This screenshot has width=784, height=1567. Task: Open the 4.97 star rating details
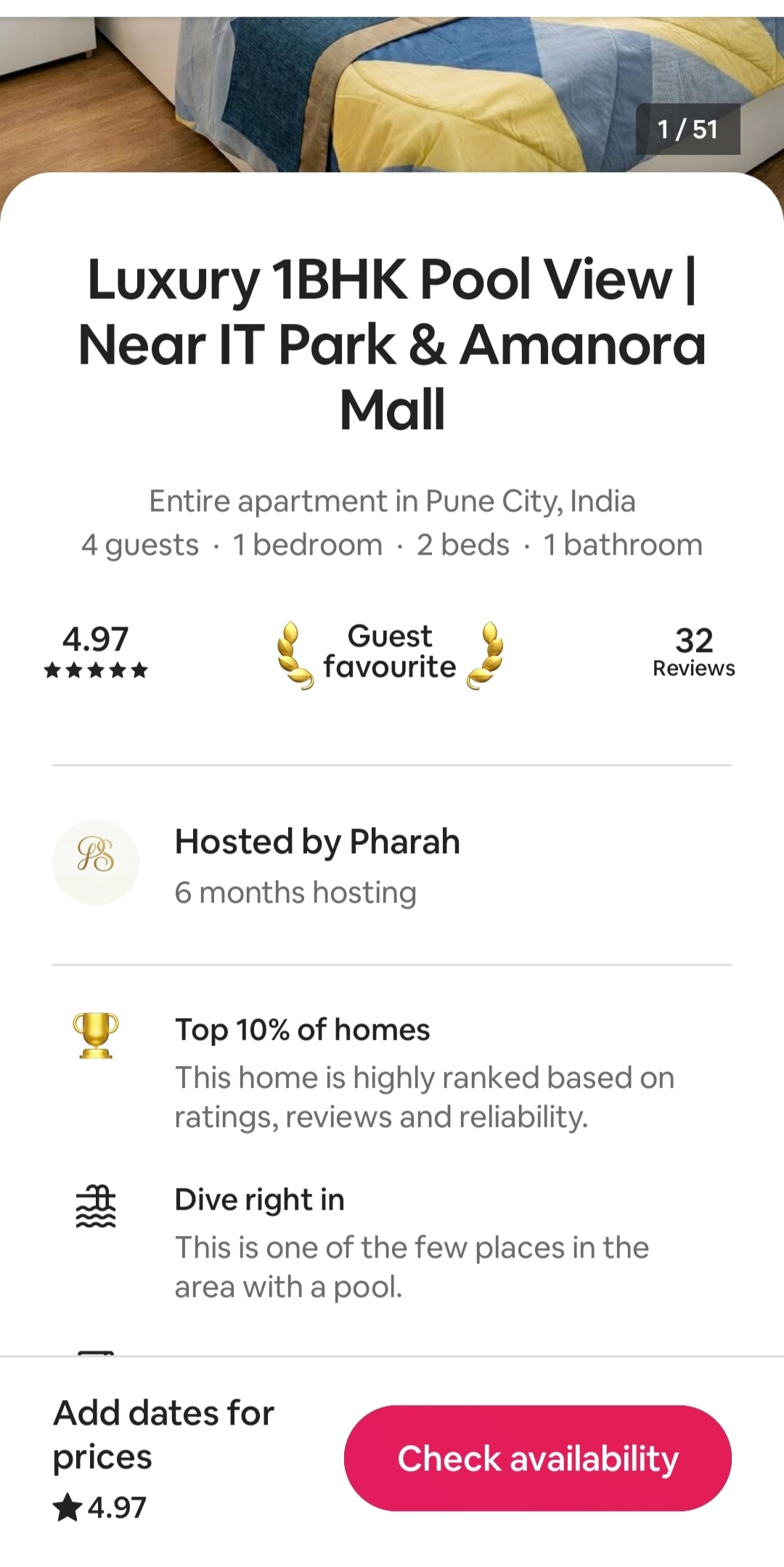(96, 652)
